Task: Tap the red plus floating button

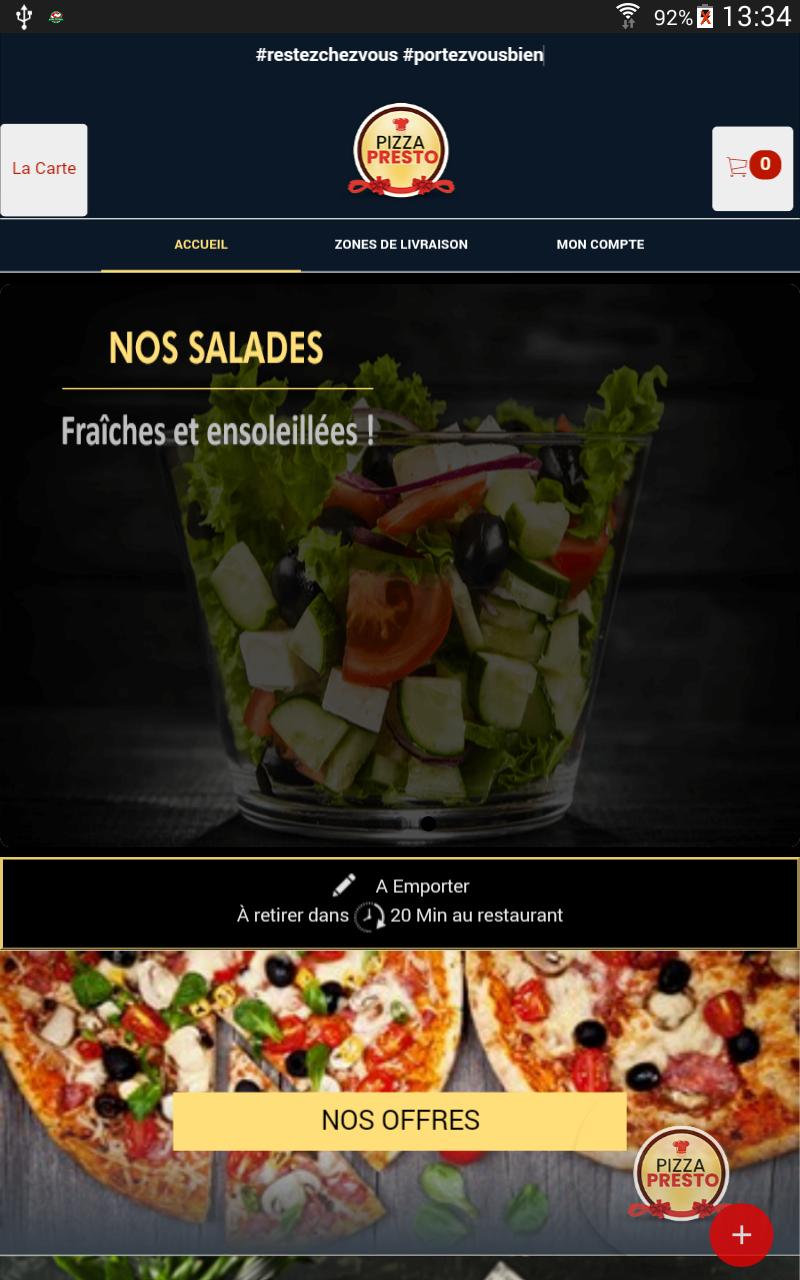Action: [x=741, y=1235]
